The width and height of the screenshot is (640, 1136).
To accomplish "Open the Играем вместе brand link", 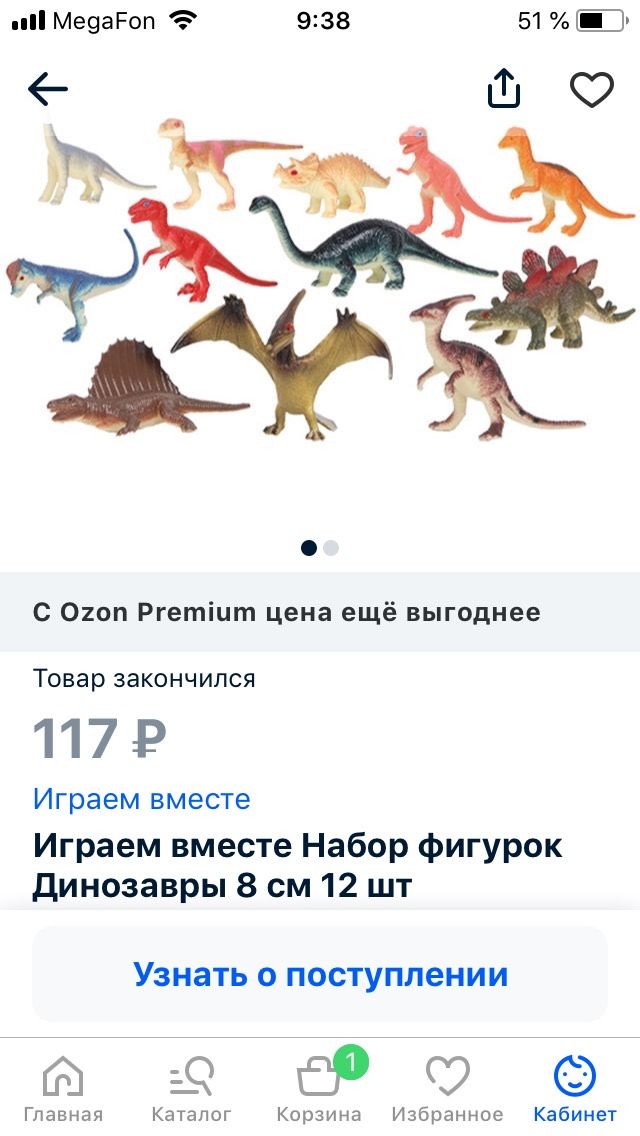I will [142, 799].
